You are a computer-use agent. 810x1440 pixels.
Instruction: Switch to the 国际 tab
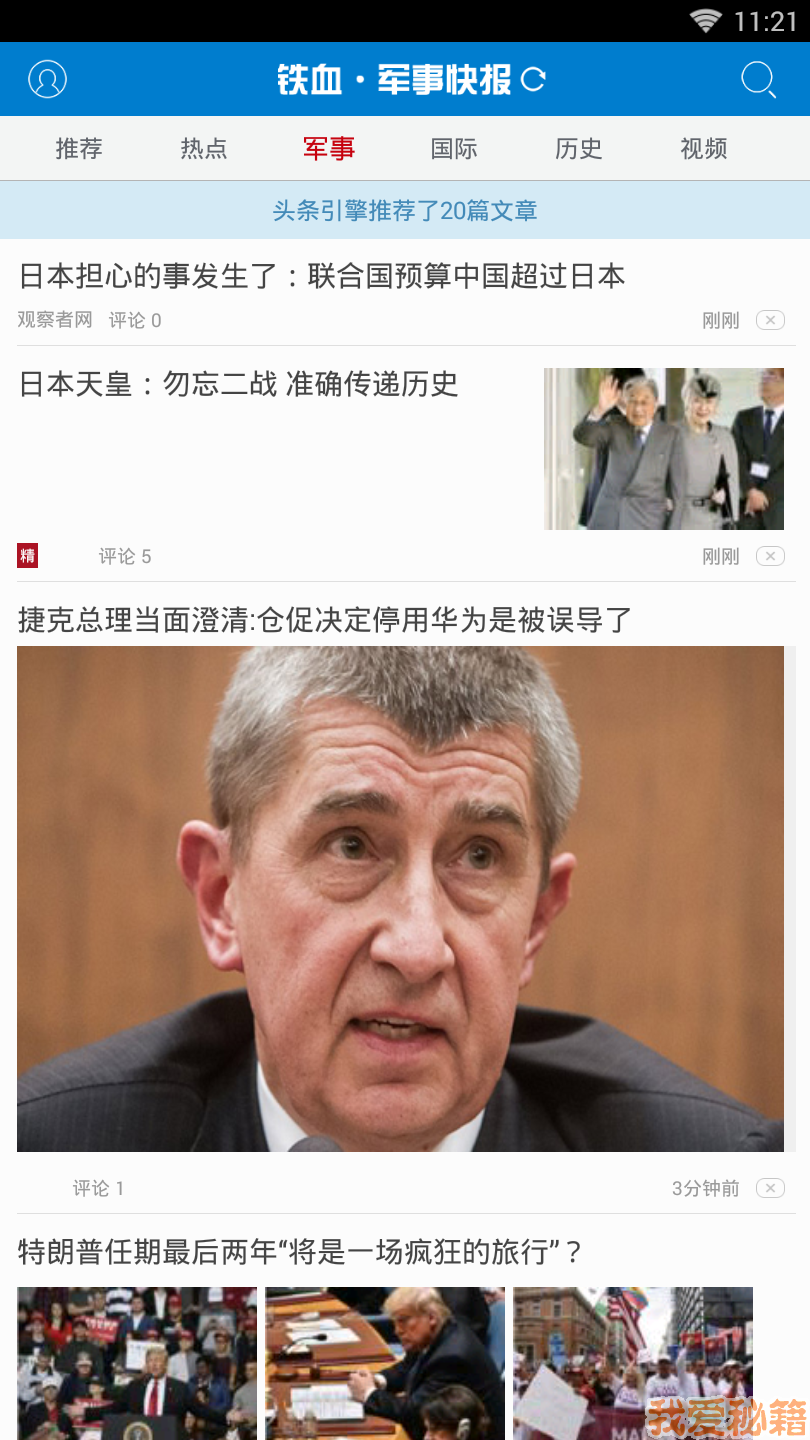tap(454, 149)
